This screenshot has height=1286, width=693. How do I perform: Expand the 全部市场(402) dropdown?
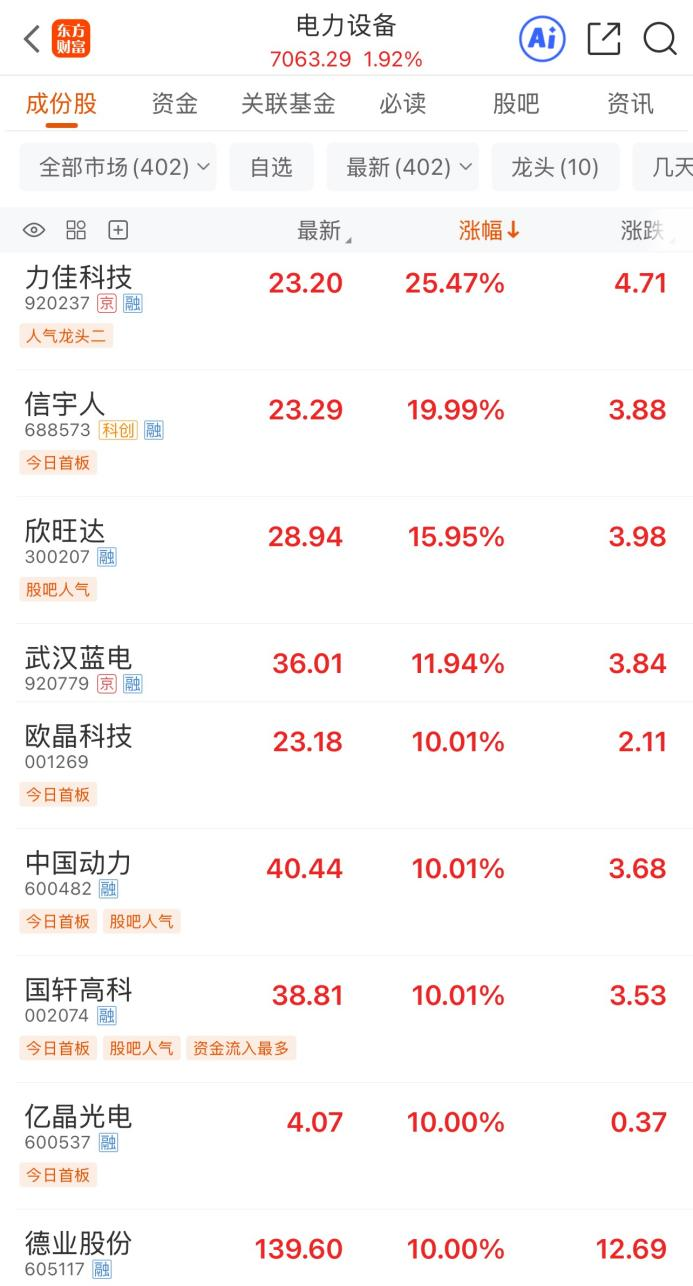(x=118, y=167)
